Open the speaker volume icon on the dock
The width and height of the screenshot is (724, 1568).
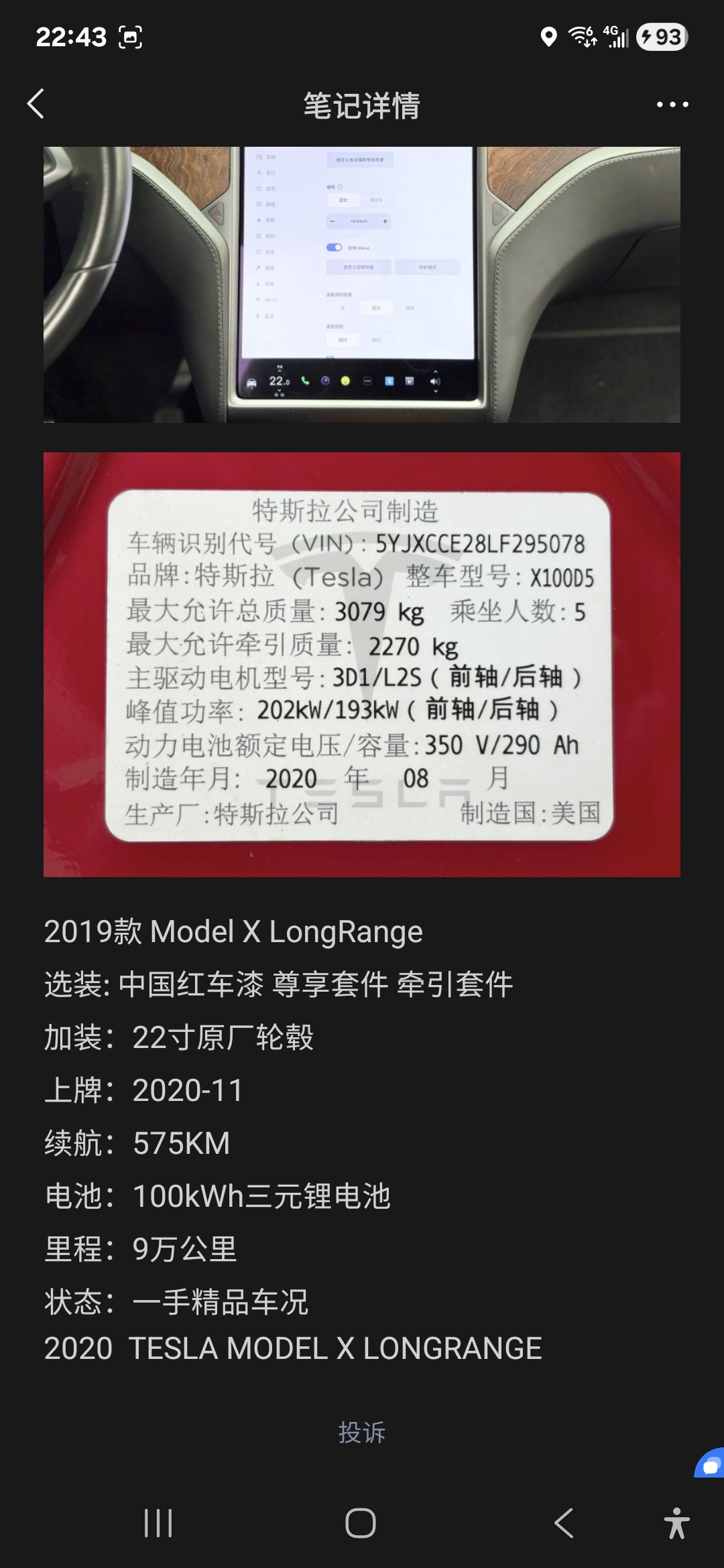pos(434,381)
